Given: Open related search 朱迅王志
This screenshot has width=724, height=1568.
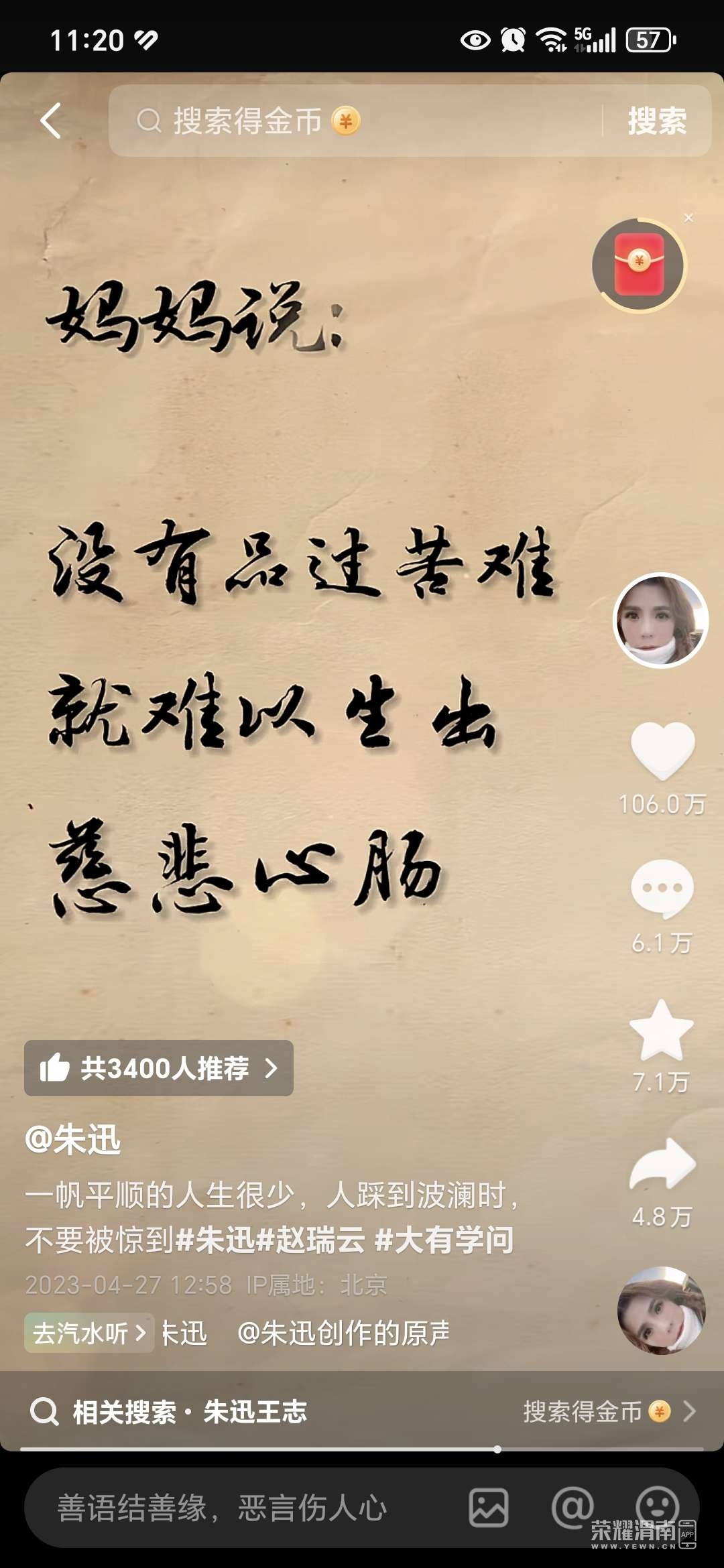Looking at the screenshot, I should 255,1412.
